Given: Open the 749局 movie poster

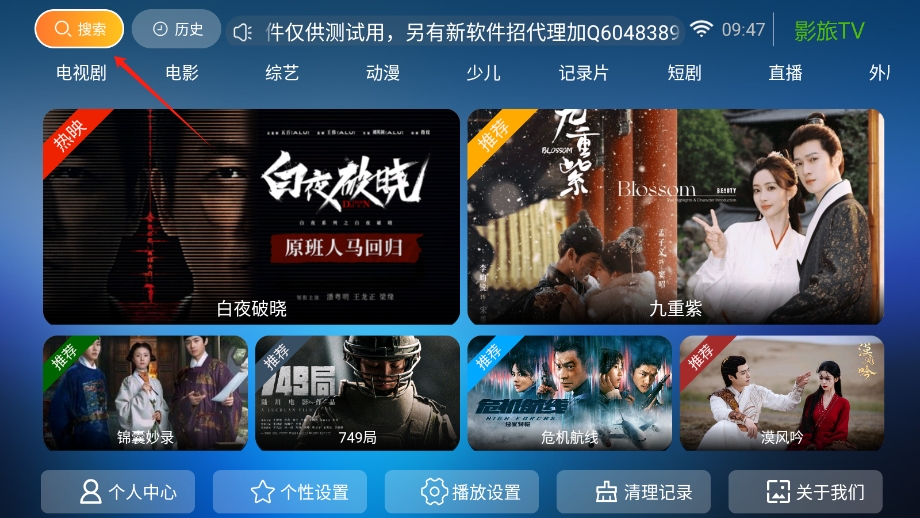Looking at the screenshot, I should [x=357, y=393].
